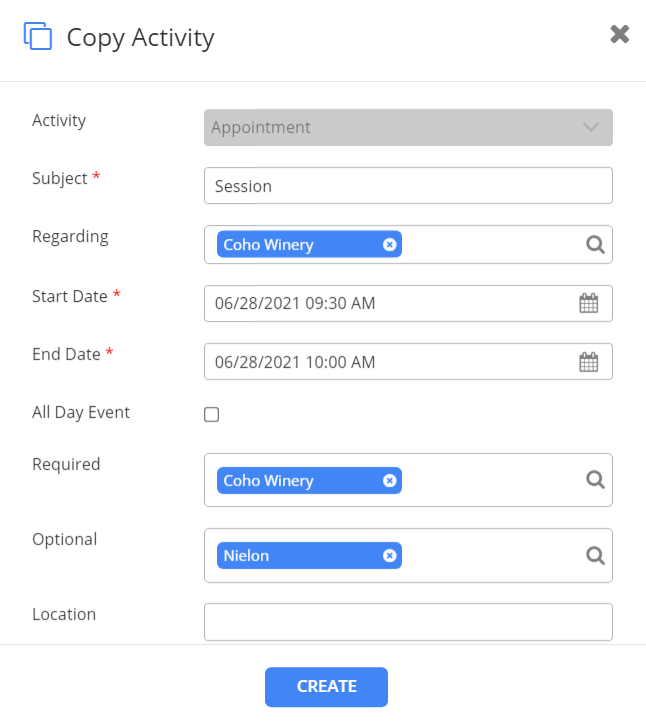Edit the Subject field

[408, 186]
